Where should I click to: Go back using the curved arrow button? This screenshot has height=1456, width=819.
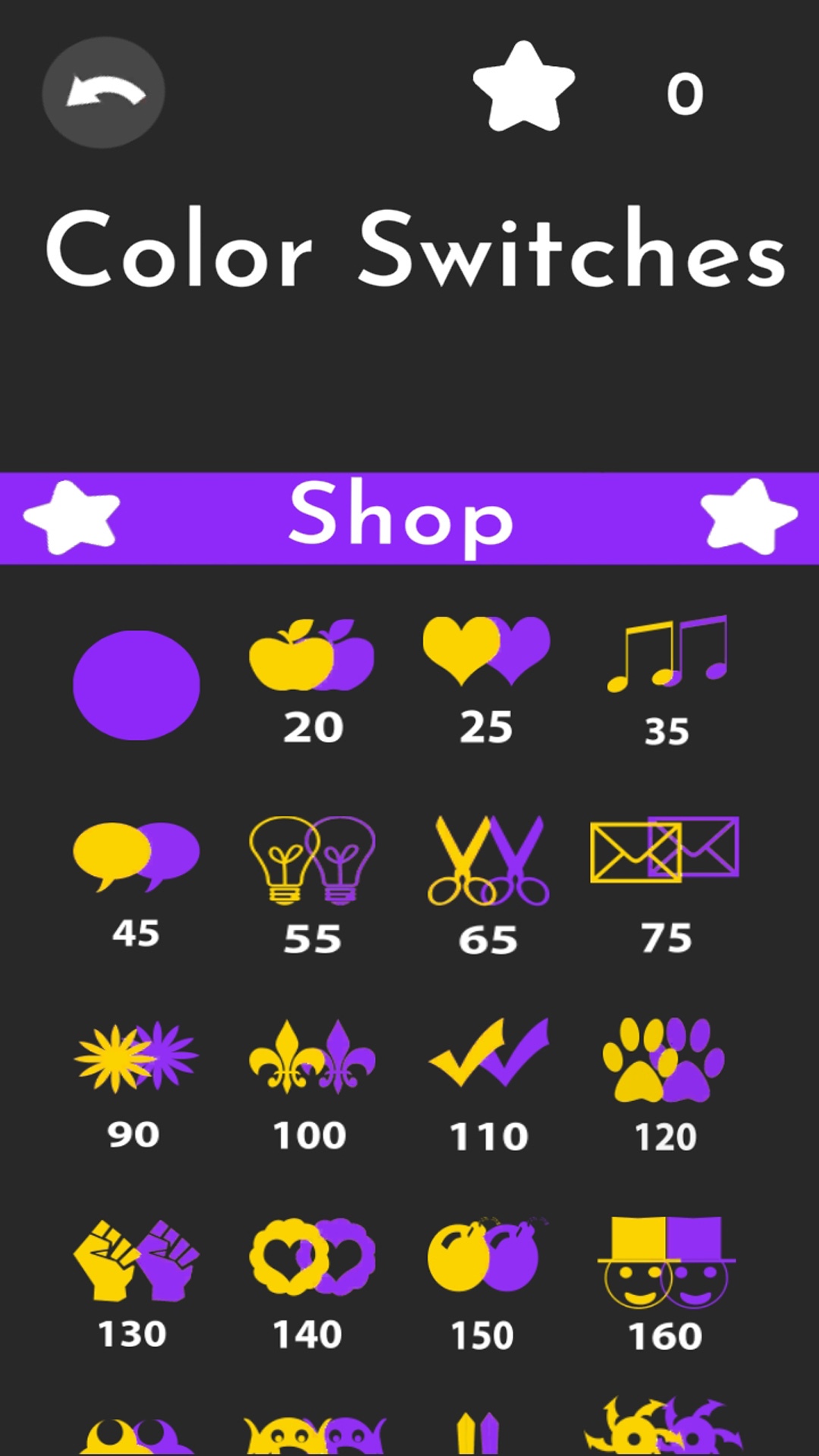(x=103, y=93)
